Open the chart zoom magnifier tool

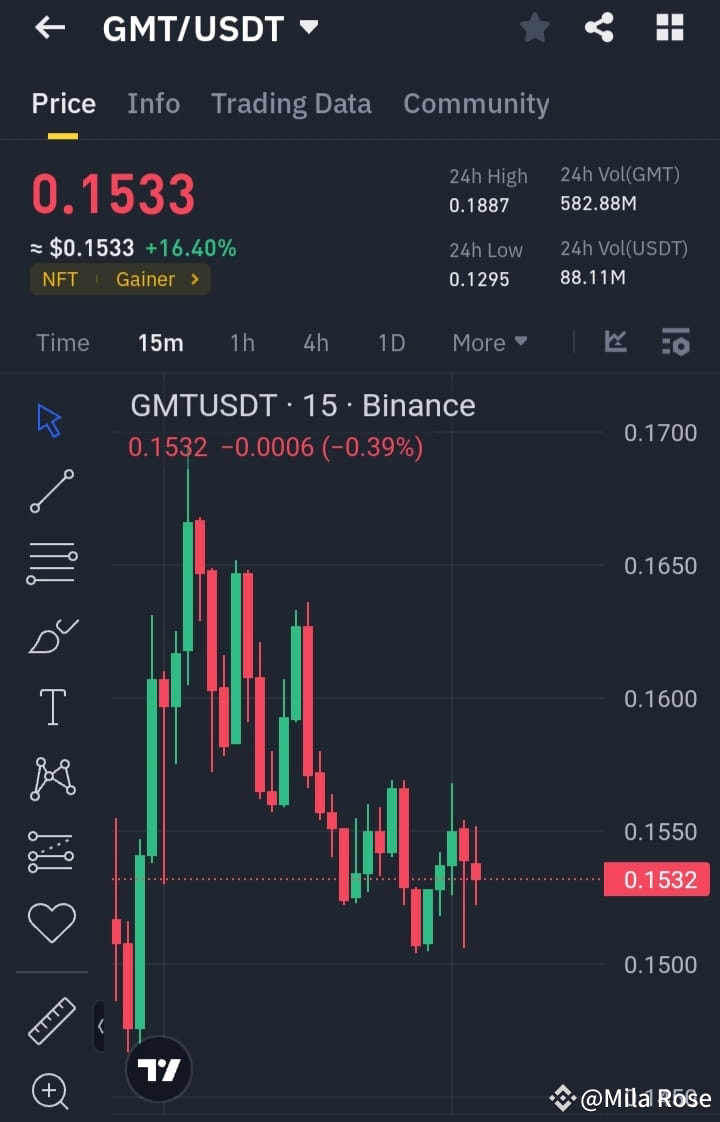click(51, 1092)
